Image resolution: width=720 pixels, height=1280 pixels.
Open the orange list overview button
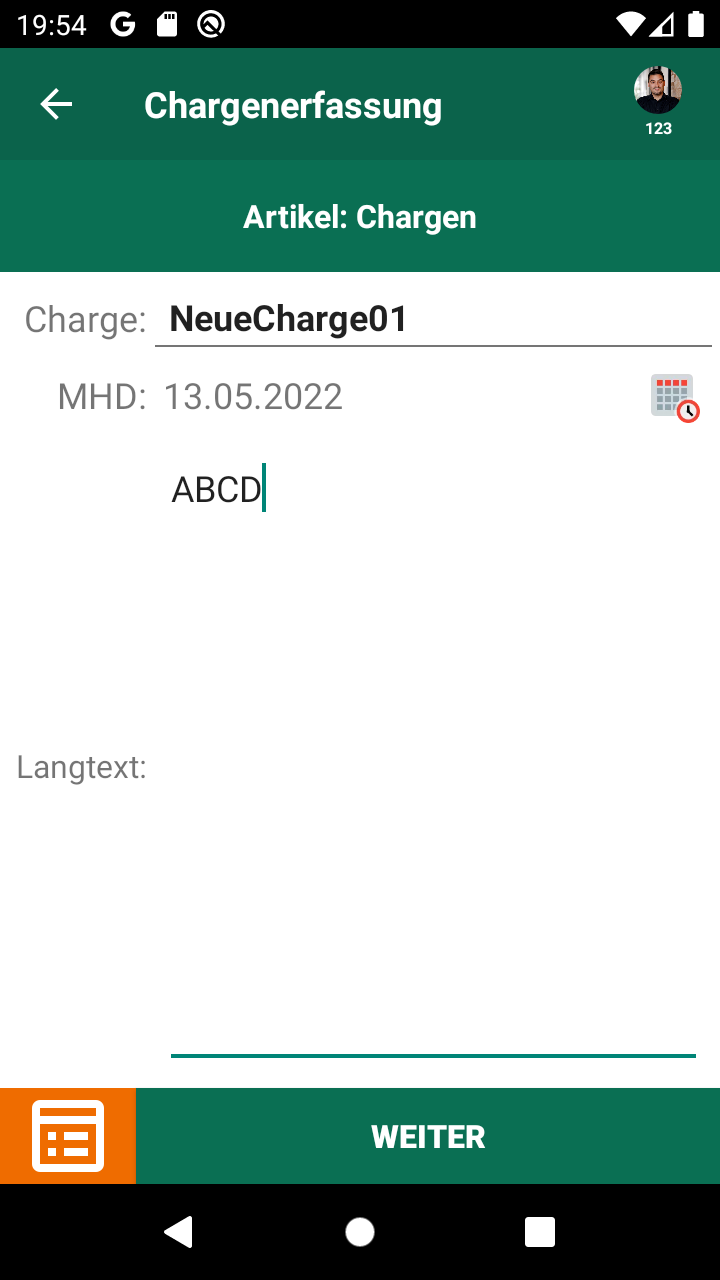[x=68, y=1136]
